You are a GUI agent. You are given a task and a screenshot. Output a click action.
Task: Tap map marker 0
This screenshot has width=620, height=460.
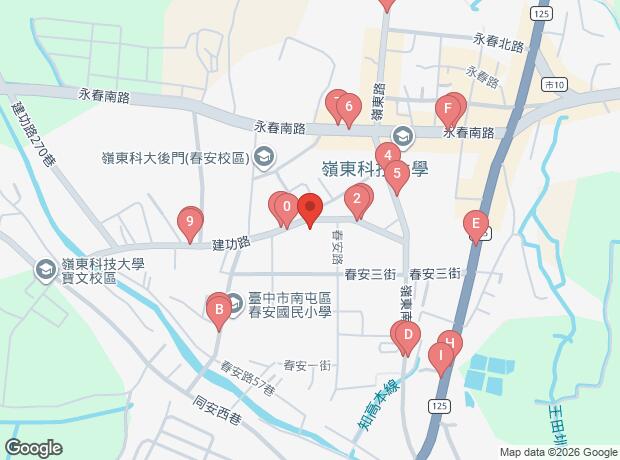coord(287,208)
